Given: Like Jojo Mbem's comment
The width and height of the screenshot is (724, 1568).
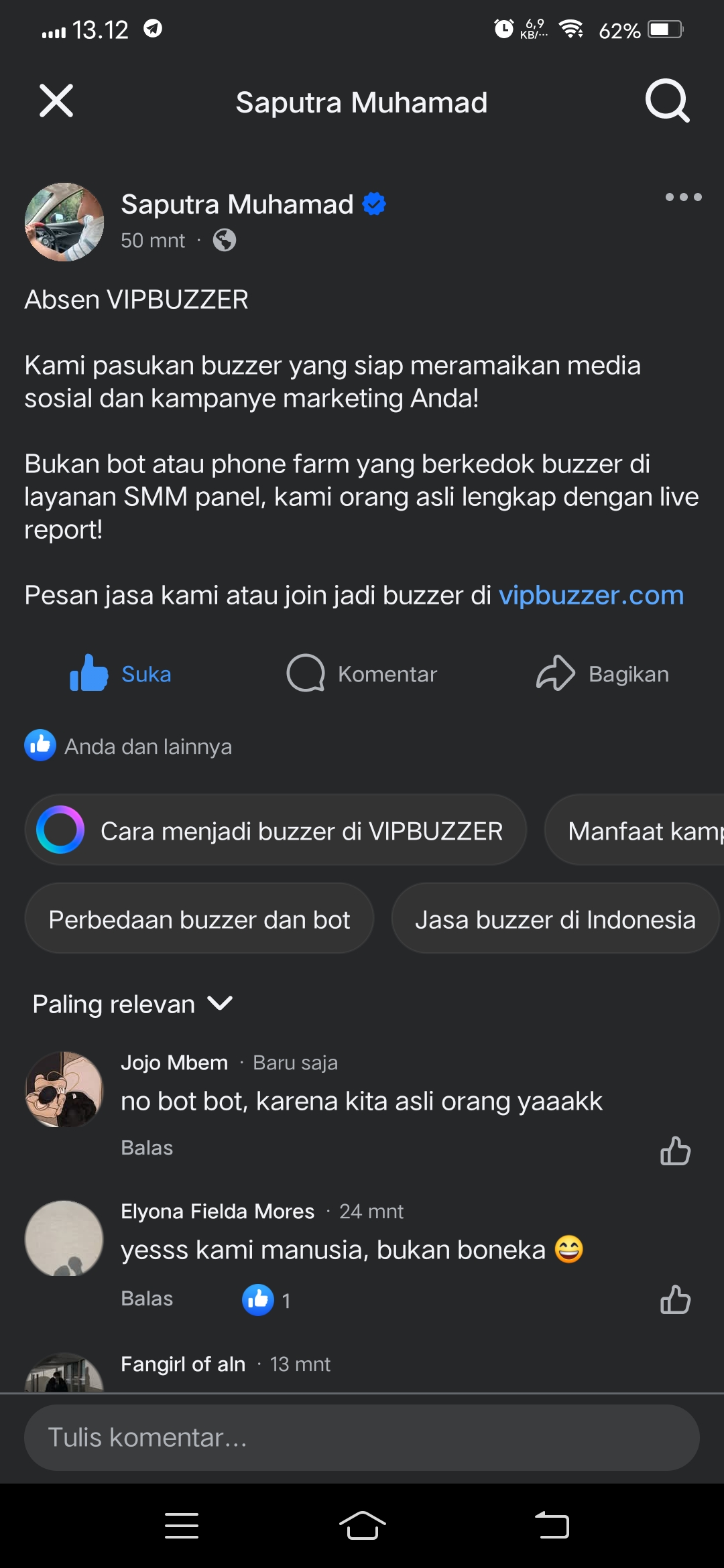Looking at the screenshot, I should 675,1151.
